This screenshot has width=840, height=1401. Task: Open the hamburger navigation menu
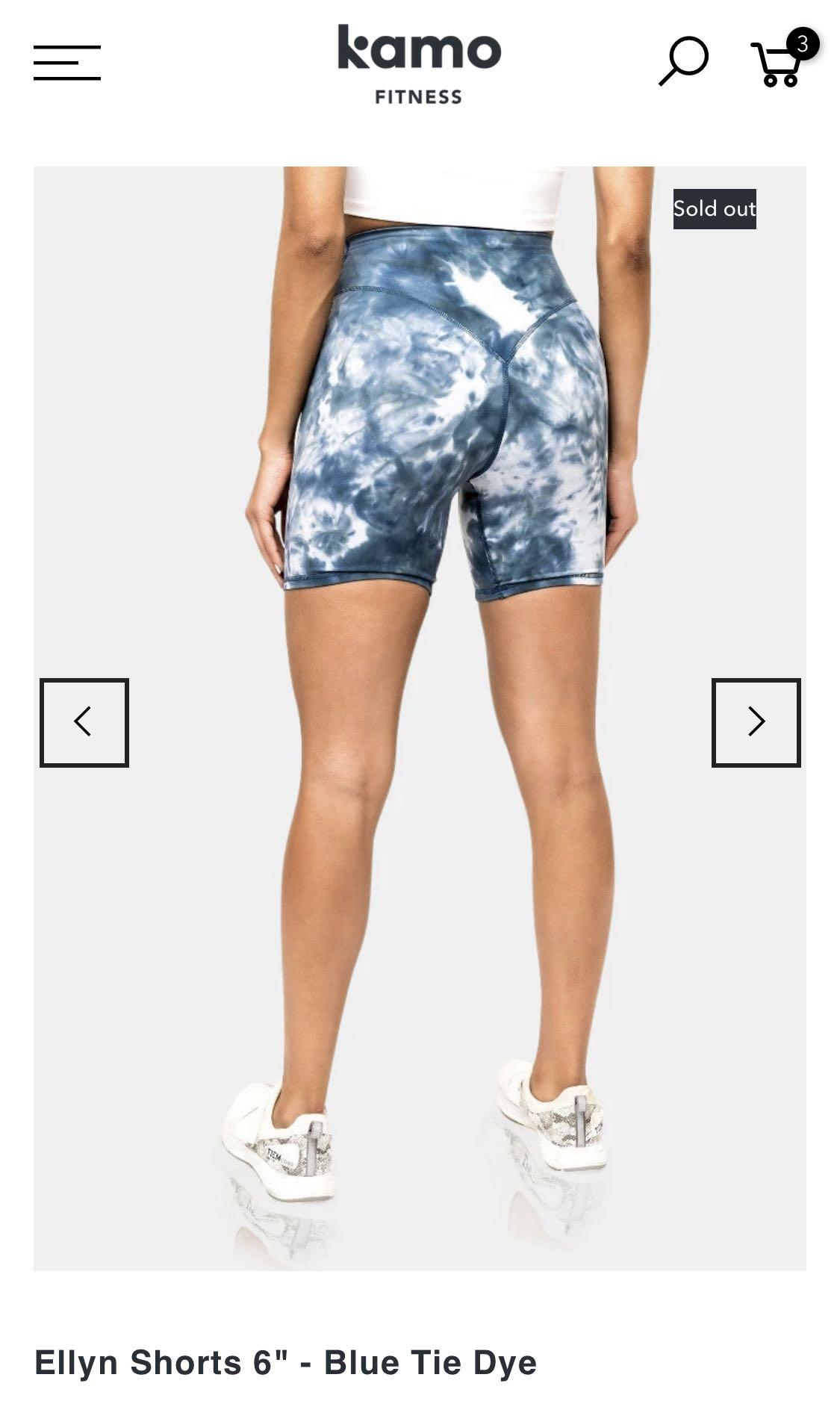(66, 63)
